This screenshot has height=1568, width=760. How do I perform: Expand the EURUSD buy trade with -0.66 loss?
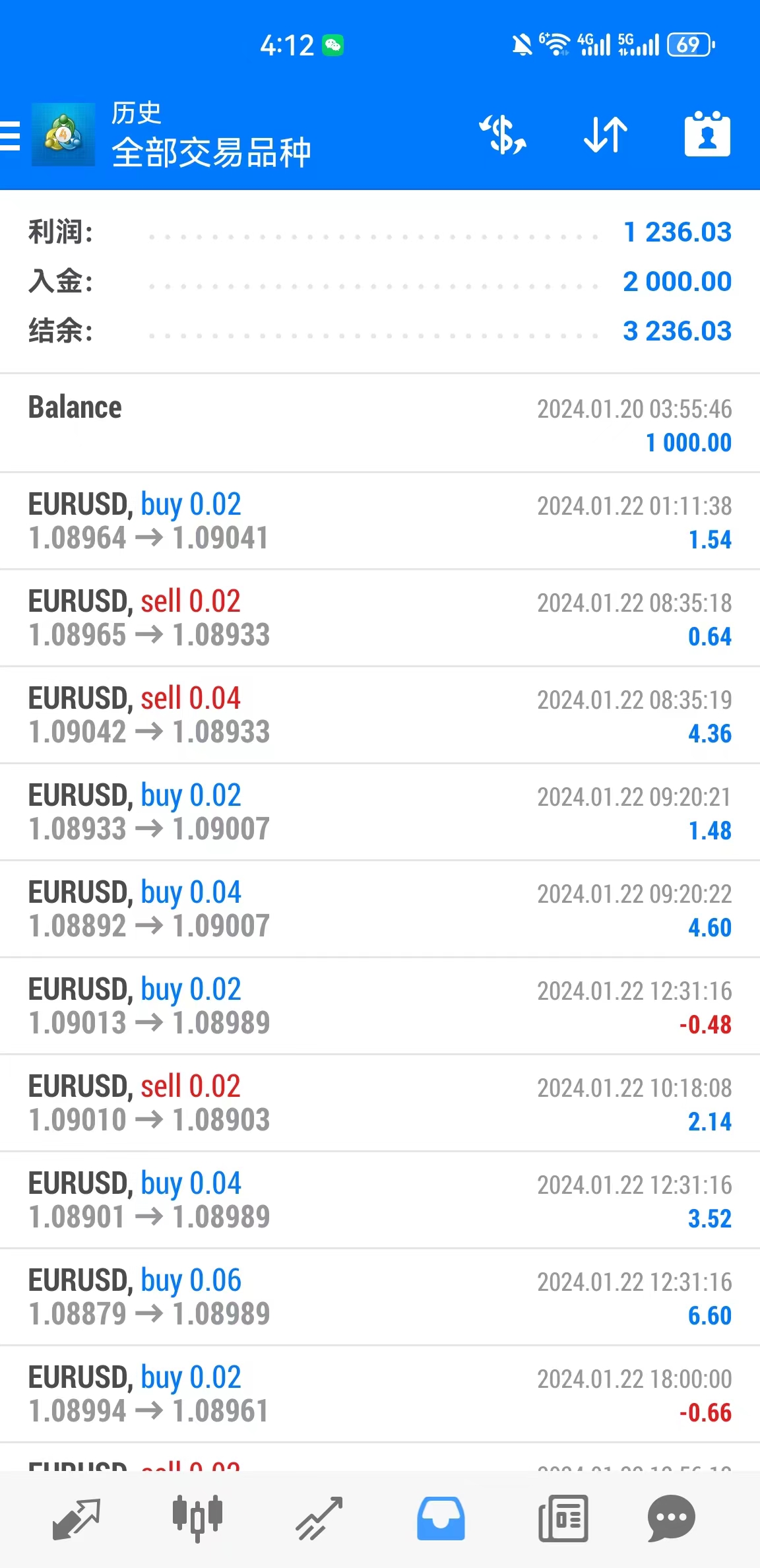(380, 1394)
